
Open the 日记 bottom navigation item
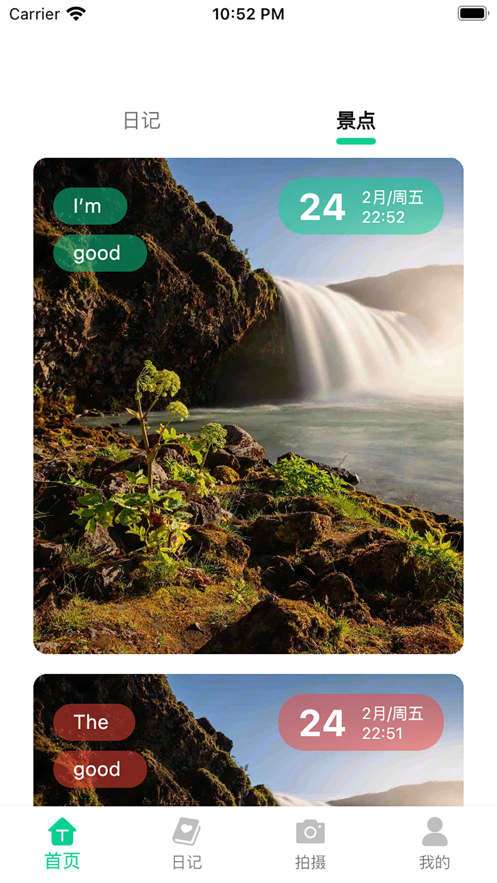[186, 844]
